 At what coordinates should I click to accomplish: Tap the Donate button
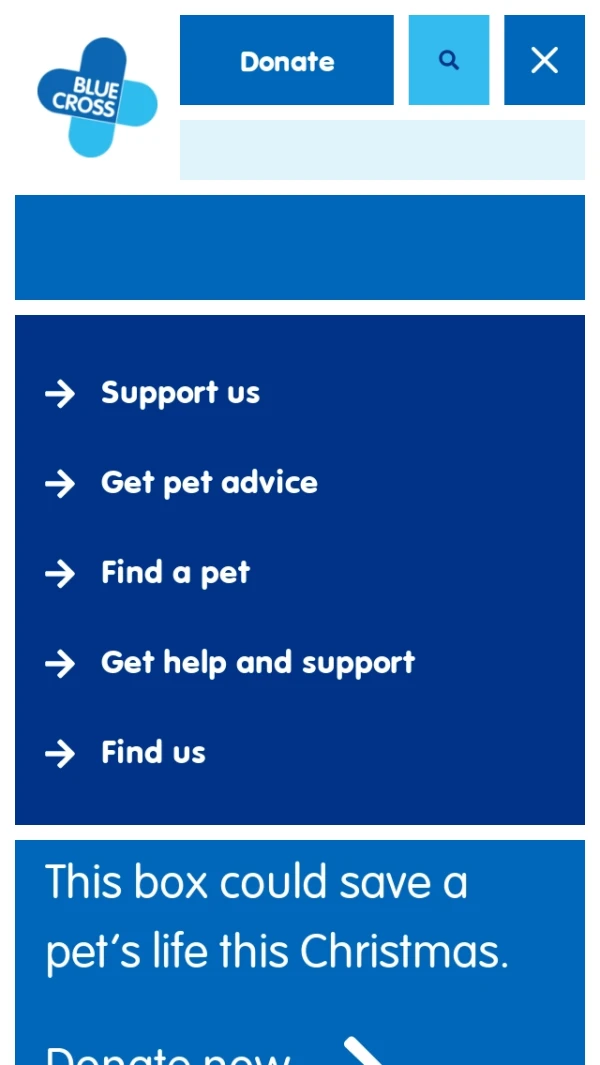[287, 60]
